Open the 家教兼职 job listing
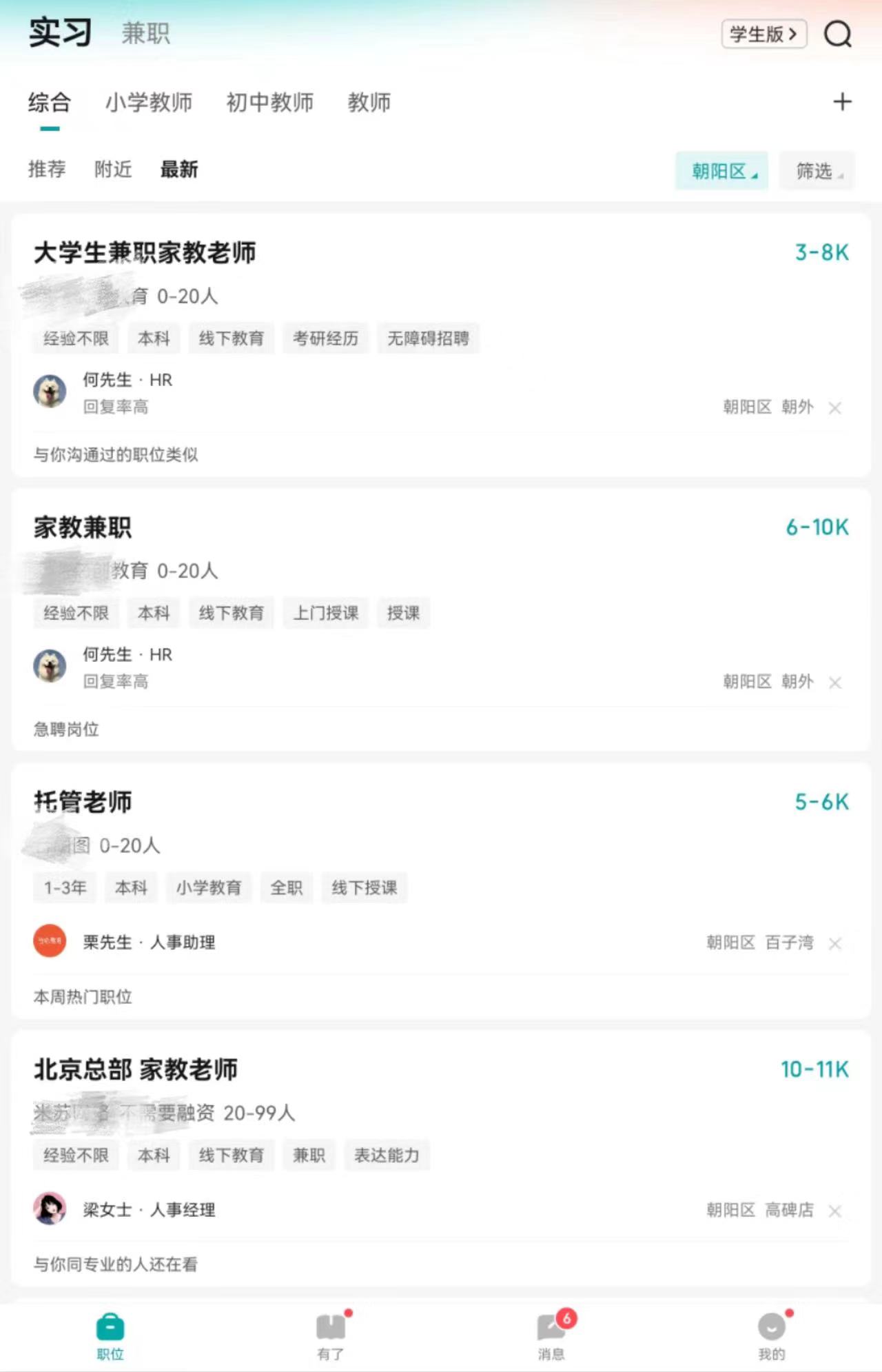882x1372 pixels. coord(83,527)
